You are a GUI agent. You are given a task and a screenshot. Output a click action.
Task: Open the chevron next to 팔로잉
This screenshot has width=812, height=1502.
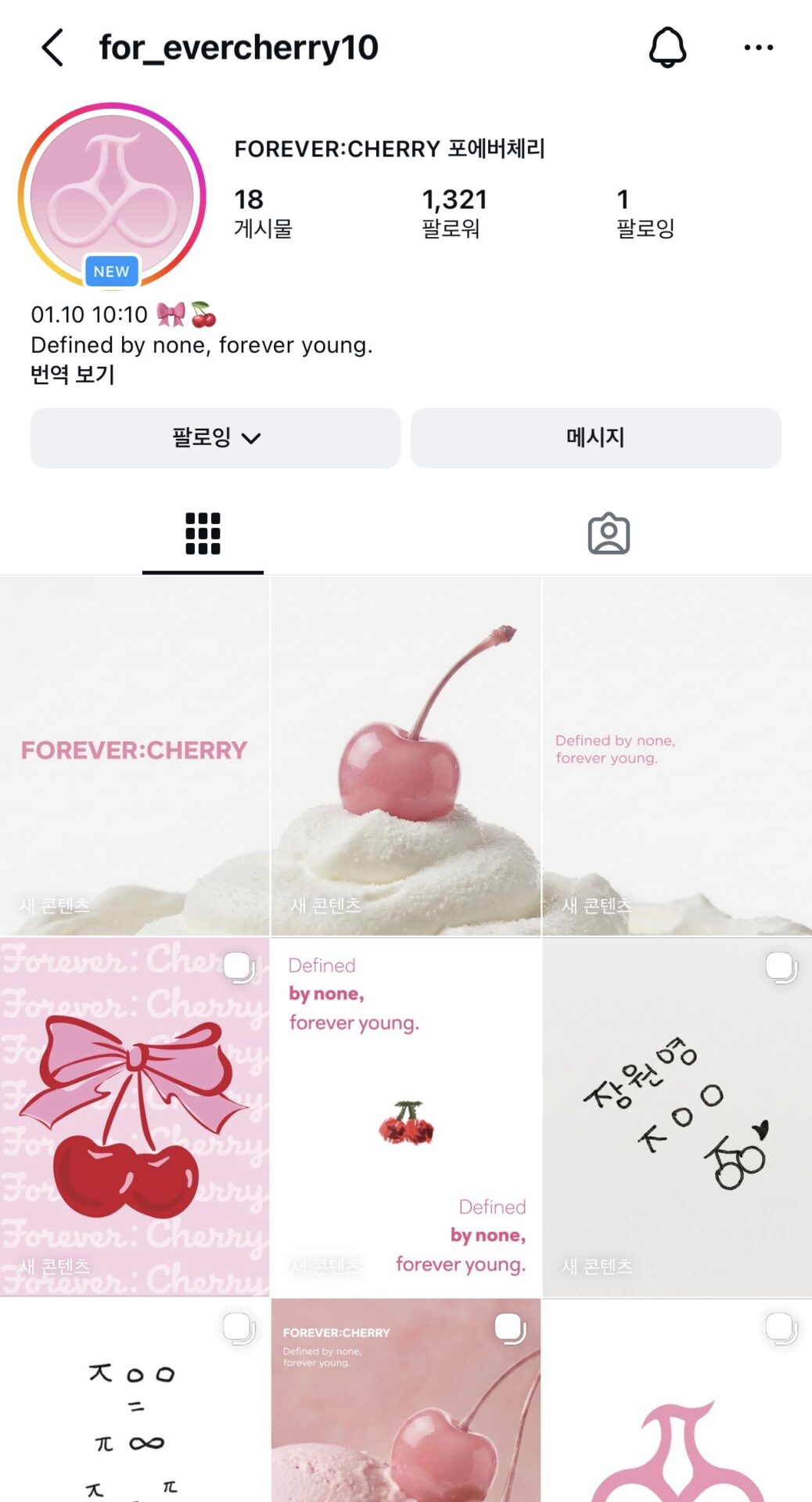click(x=252, y=439)
